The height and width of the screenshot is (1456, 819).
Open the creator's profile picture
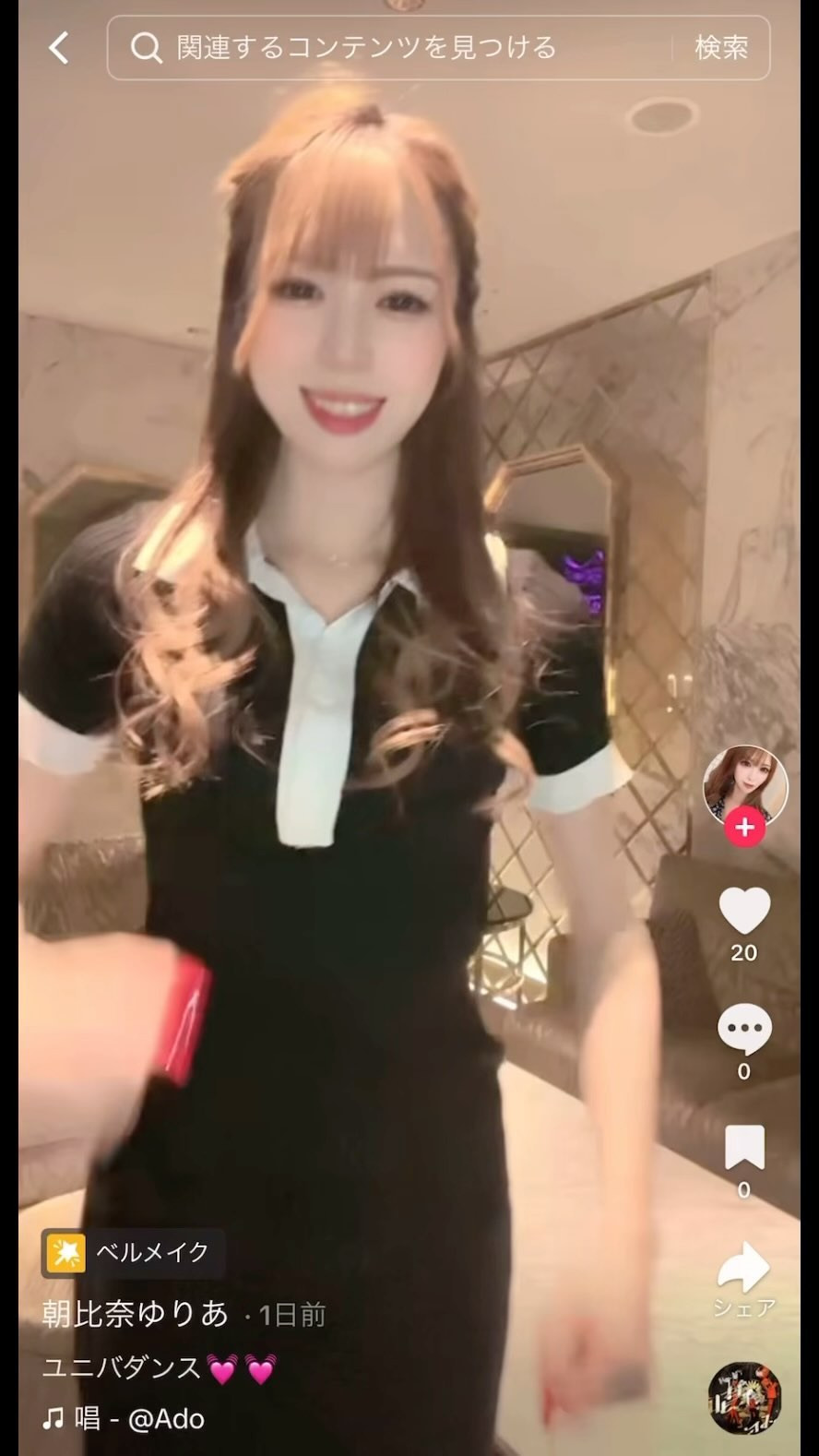point(744,784)
